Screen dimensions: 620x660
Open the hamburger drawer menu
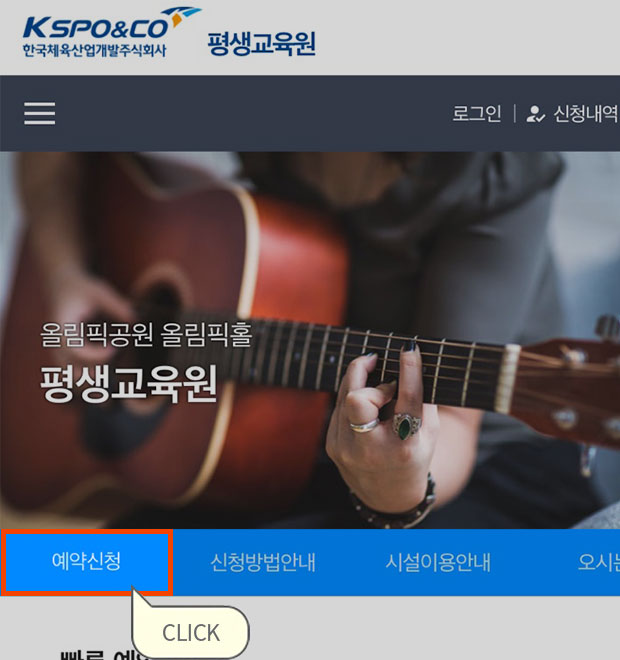40,113
